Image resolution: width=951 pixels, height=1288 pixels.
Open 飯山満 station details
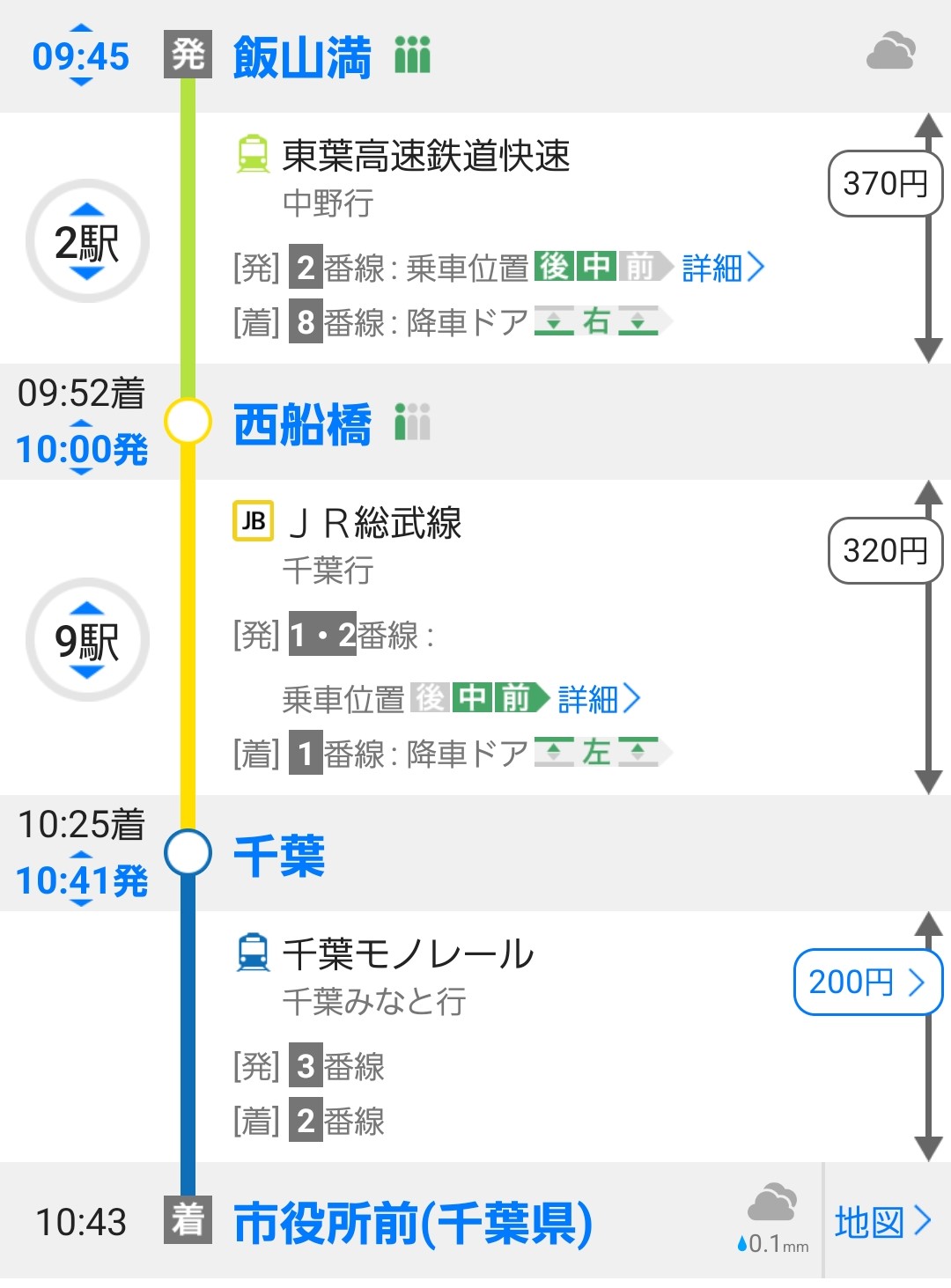tap(302, 58)
